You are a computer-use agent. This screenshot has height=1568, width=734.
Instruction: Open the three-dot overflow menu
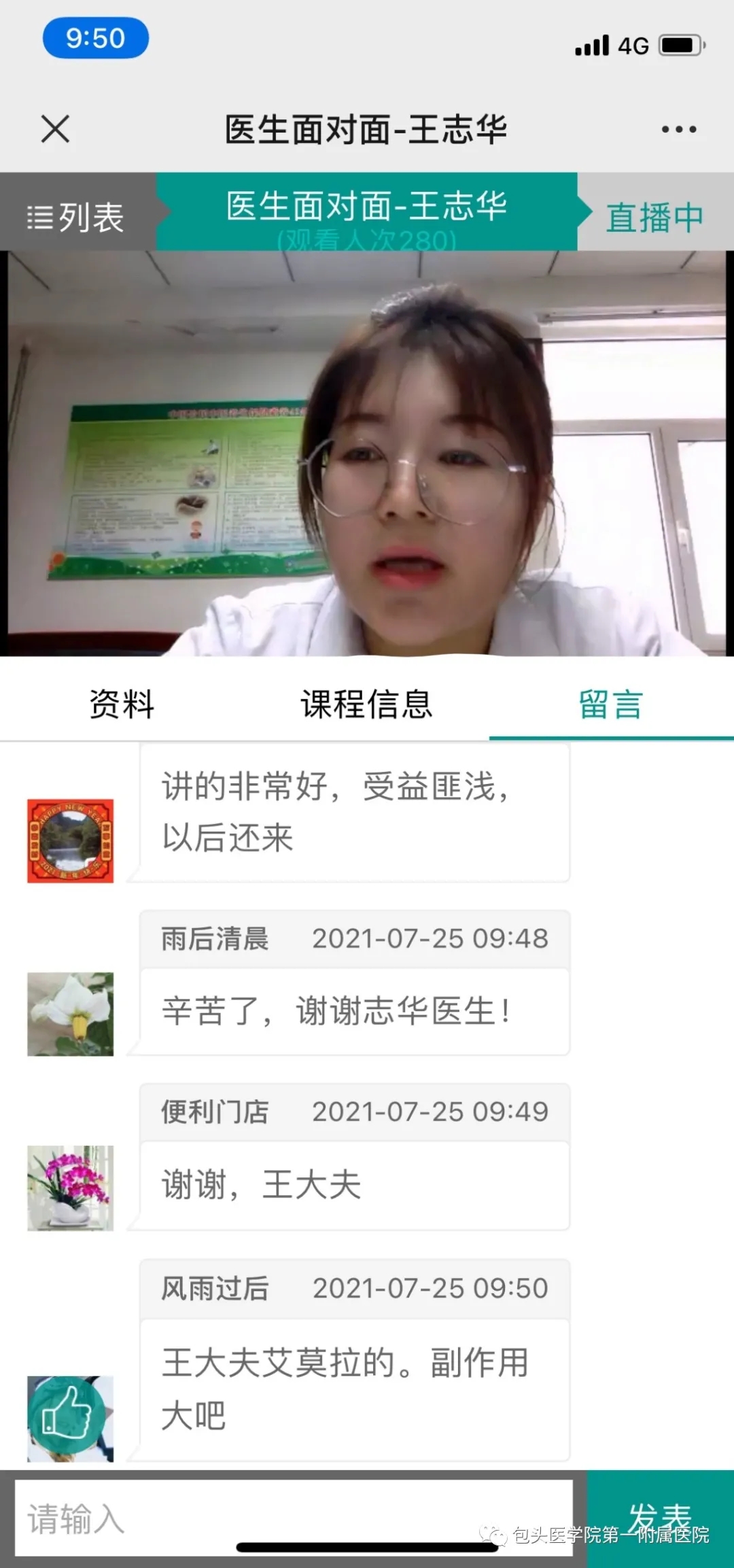(x=678, y=129)
